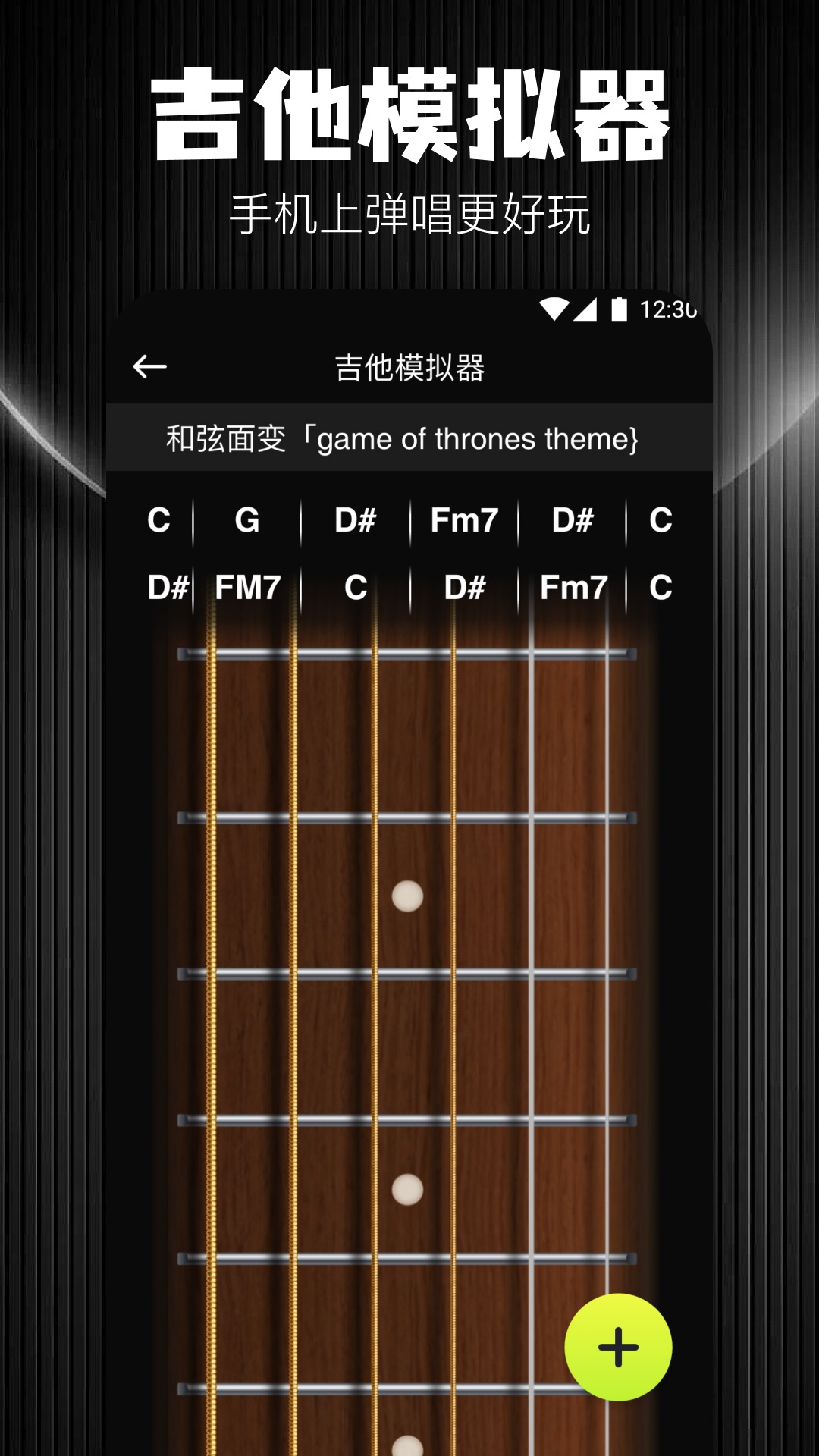The image size is (819, 1456).
Task: Tap the last C chord in the bottom row
Action: (x=661, y=588)
